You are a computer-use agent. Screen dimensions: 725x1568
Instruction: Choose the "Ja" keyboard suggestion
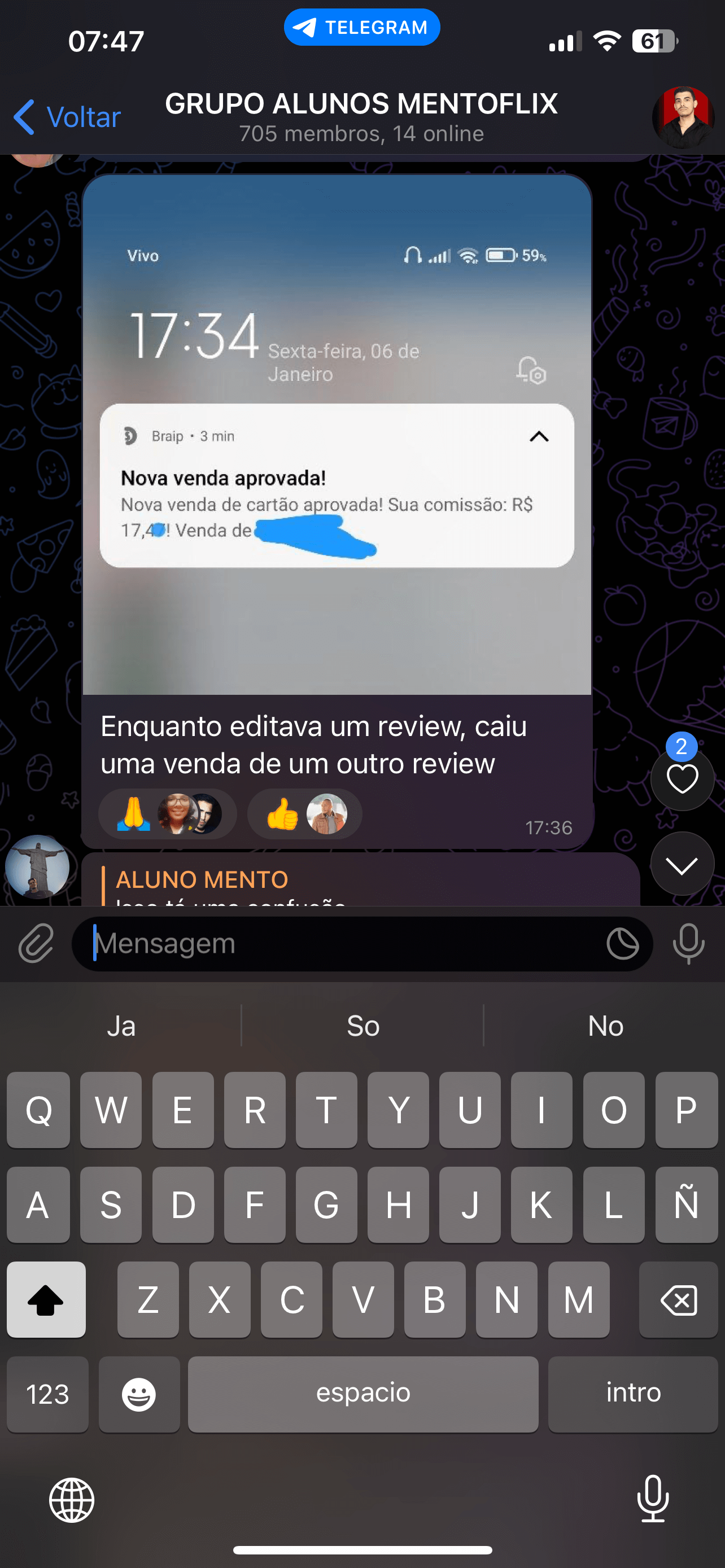(121, 1026)
